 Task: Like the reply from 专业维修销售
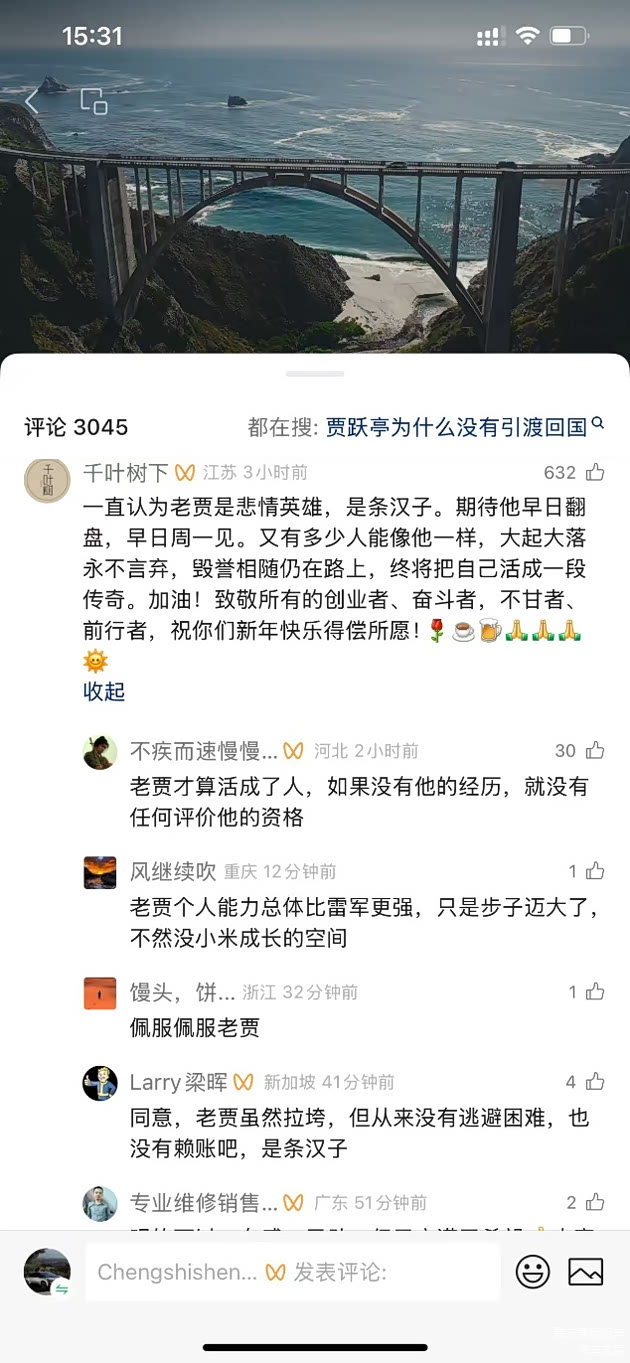pos(595,1202)
